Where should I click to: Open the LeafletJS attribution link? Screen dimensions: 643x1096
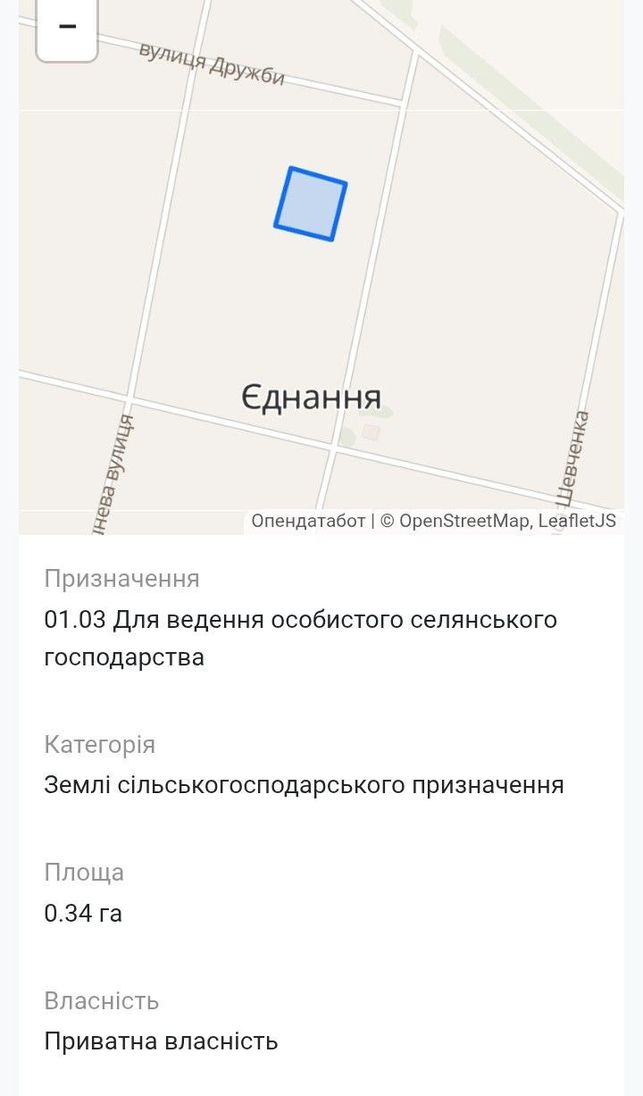point(577,521)
